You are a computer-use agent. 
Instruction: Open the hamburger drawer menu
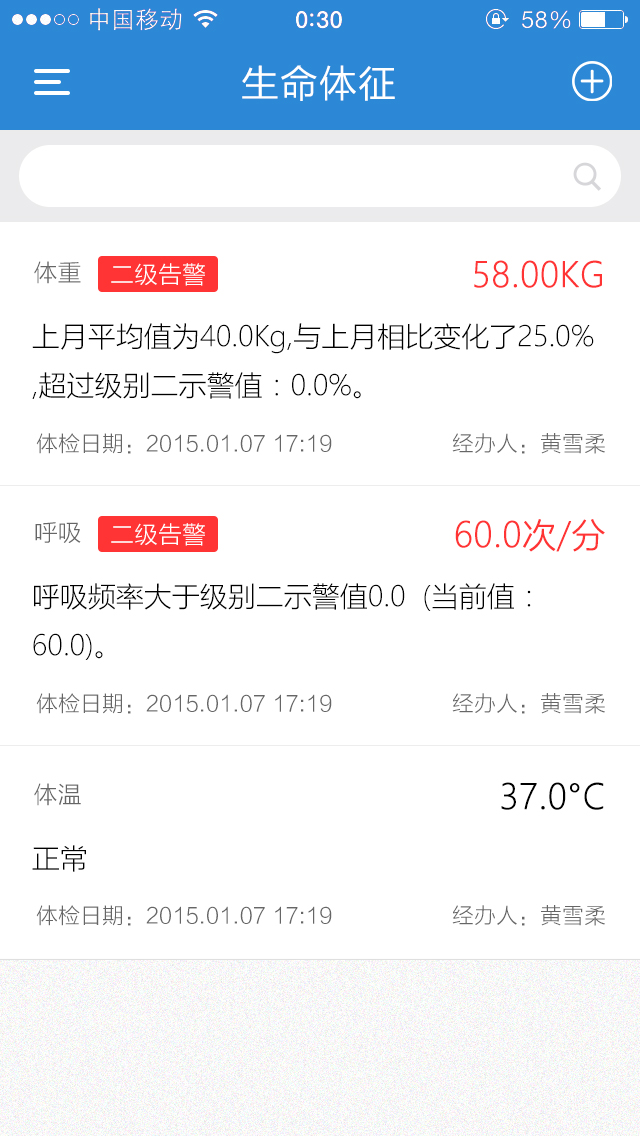click(x=52, y=82)
